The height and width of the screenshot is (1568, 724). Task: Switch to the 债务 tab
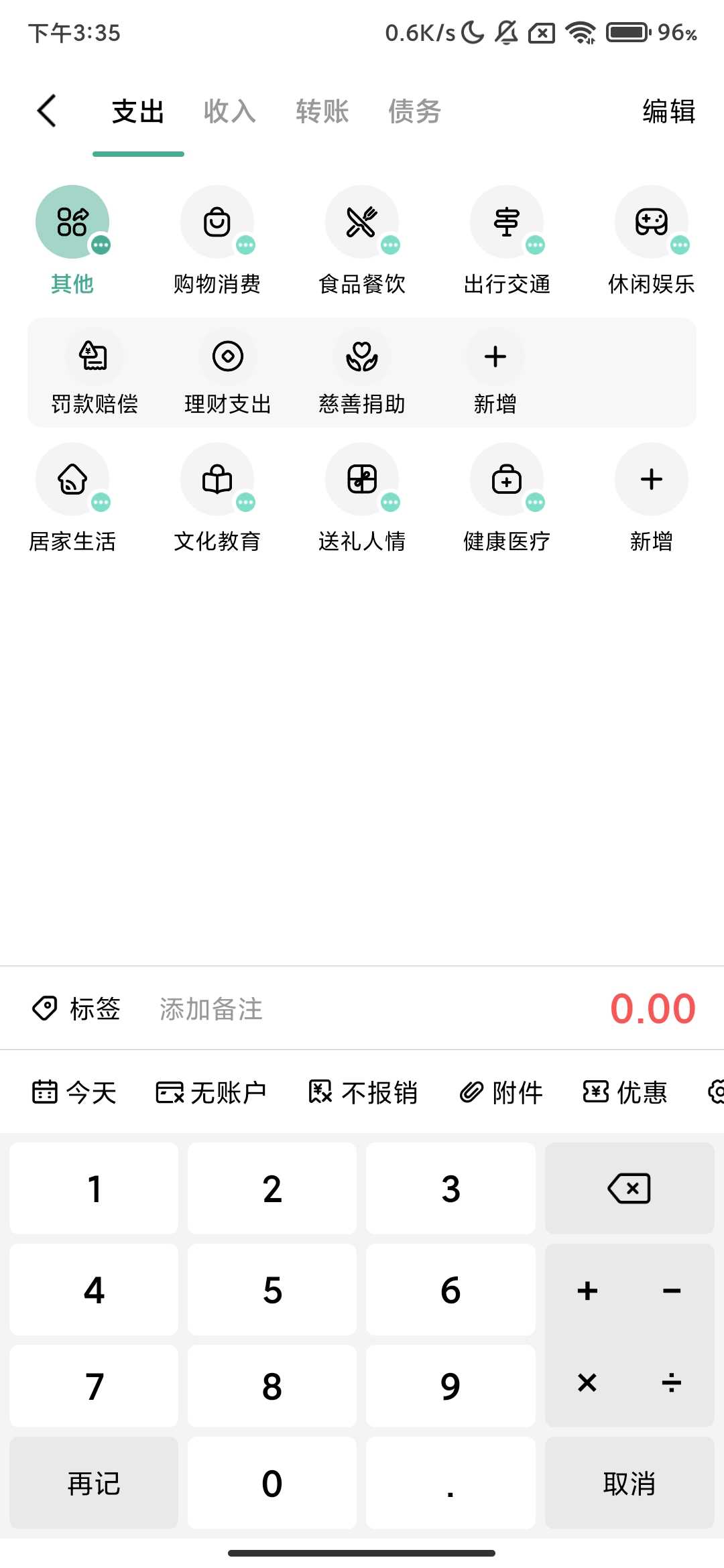tap(414, 111)
